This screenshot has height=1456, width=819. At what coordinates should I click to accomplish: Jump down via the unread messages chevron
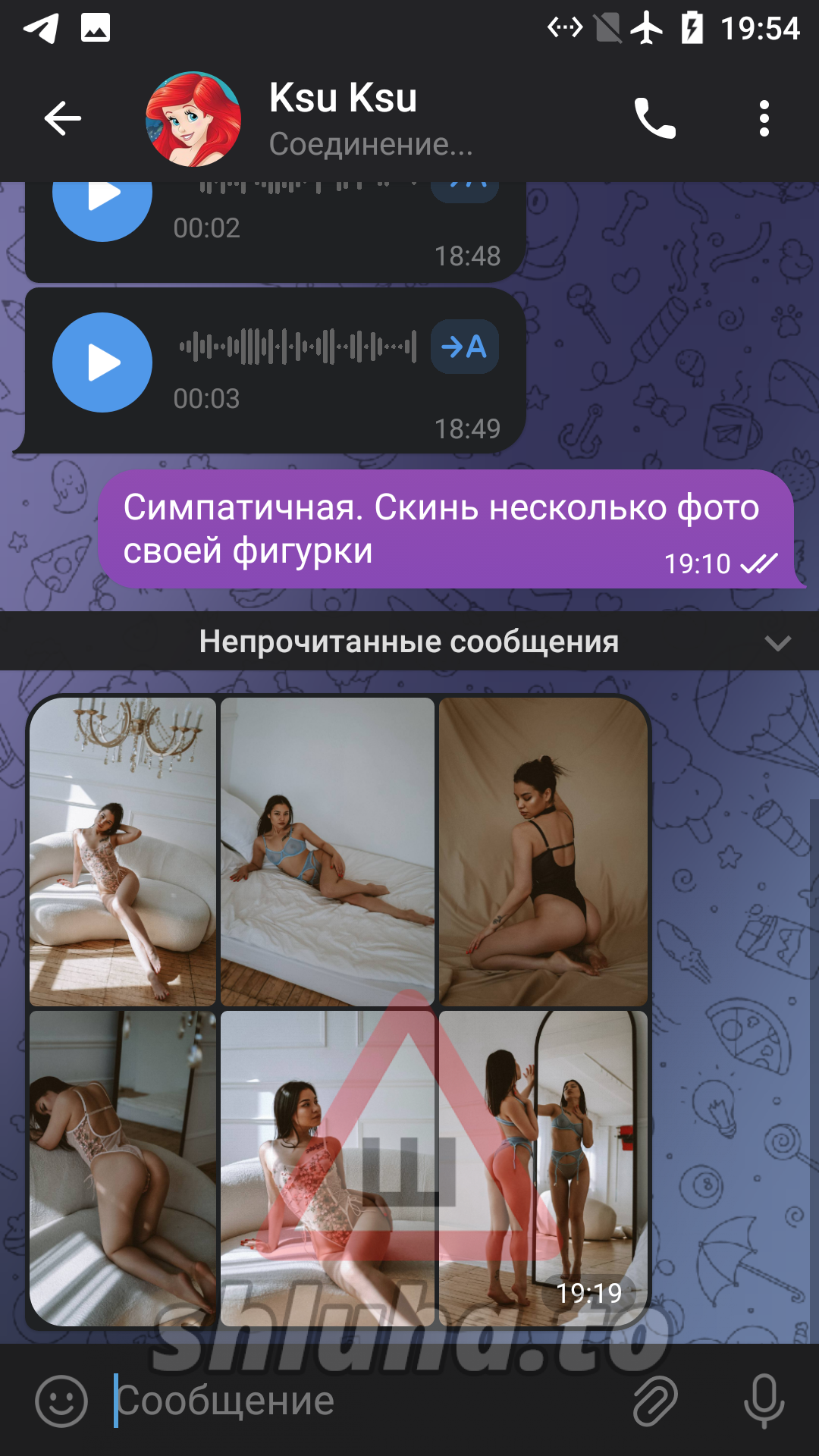coord(777,642)
